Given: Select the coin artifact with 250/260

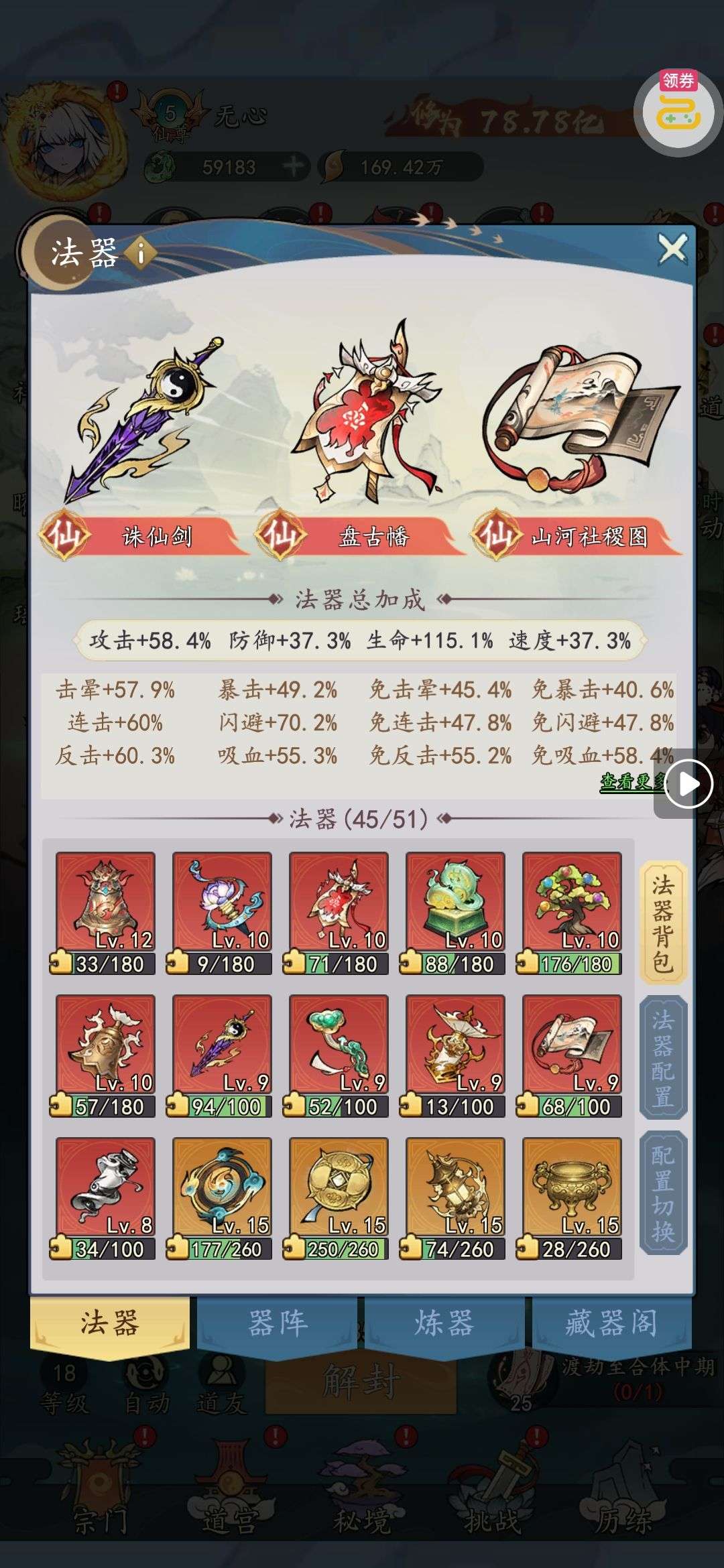Looking at the screenshot, I should pyautogui.click(x=339, y=1187).
